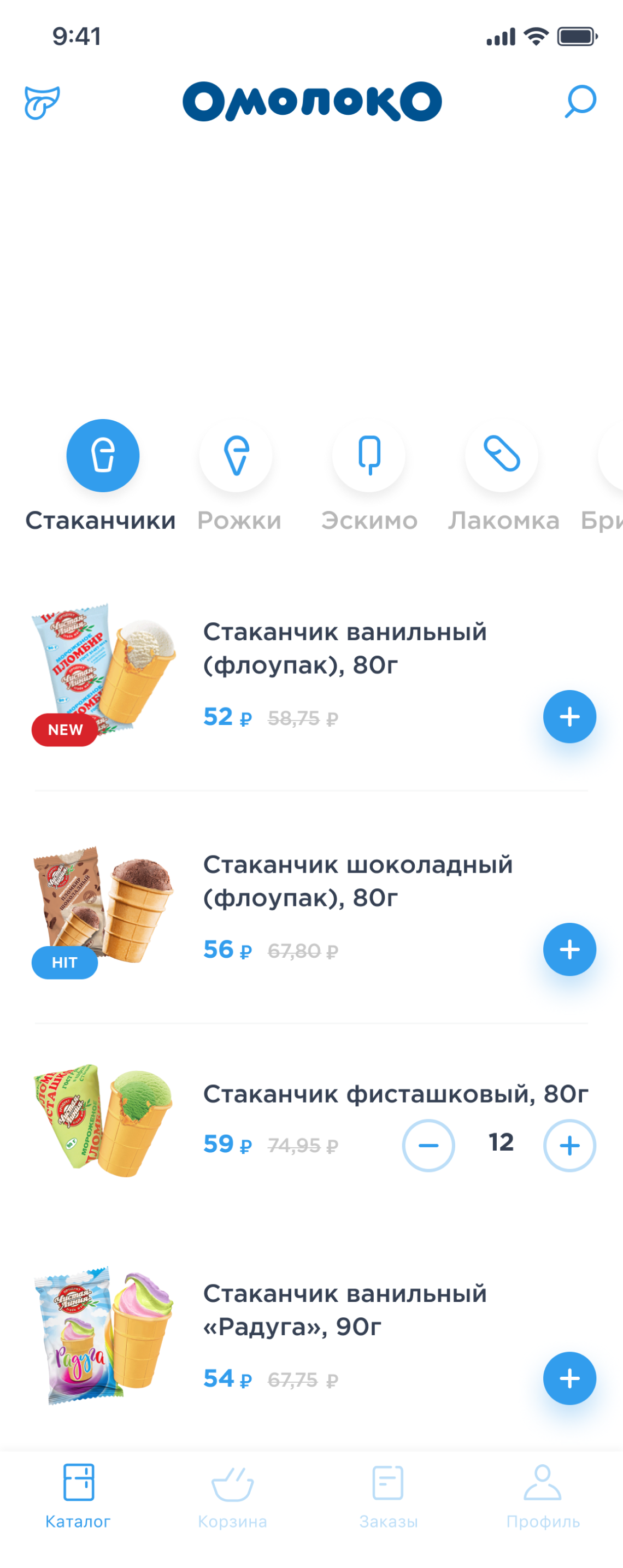Tap the NEW badge on vanilla cup
623x1568 pixels.
pos(64,730)
